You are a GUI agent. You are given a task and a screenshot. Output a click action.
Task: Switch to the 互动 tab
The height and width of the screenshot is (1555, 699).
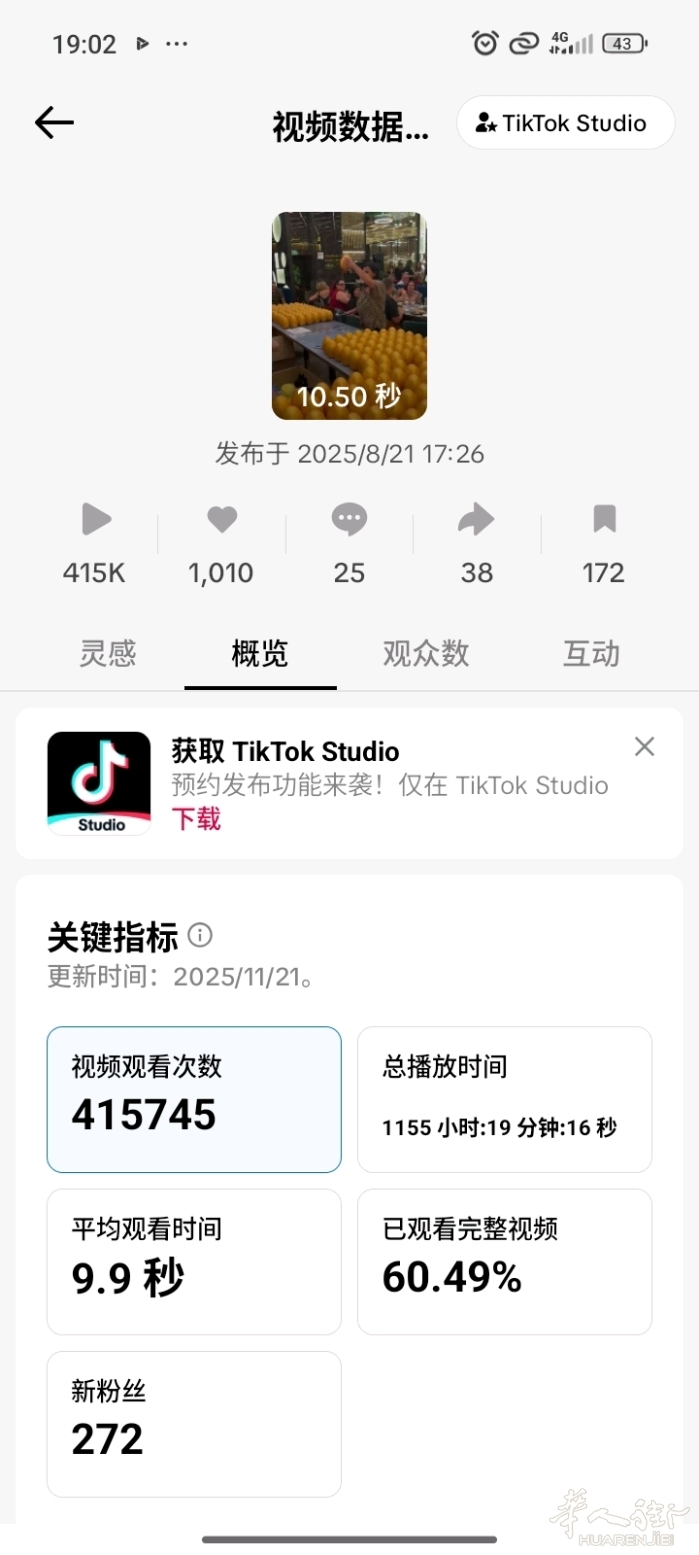point(591,654)
